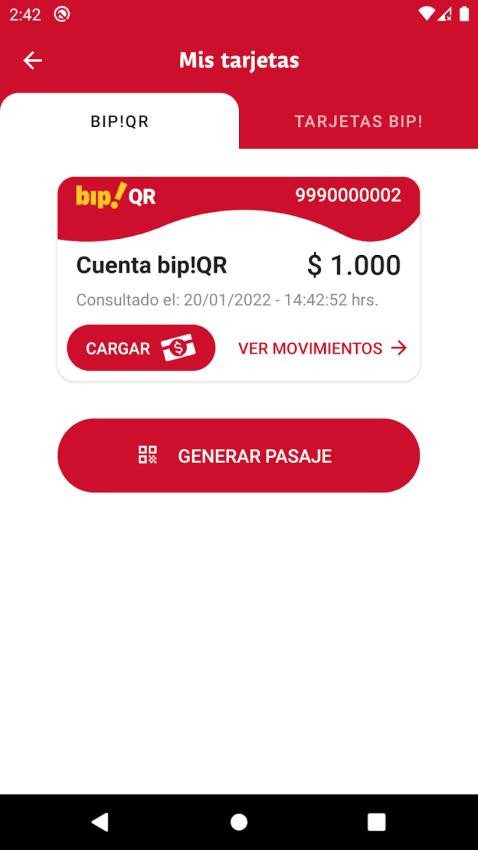Image resolution: width=478 pixels, height=850 pixels.
Task: Tap the system home button
Action: pyautogui.click(x=239, y=822)
